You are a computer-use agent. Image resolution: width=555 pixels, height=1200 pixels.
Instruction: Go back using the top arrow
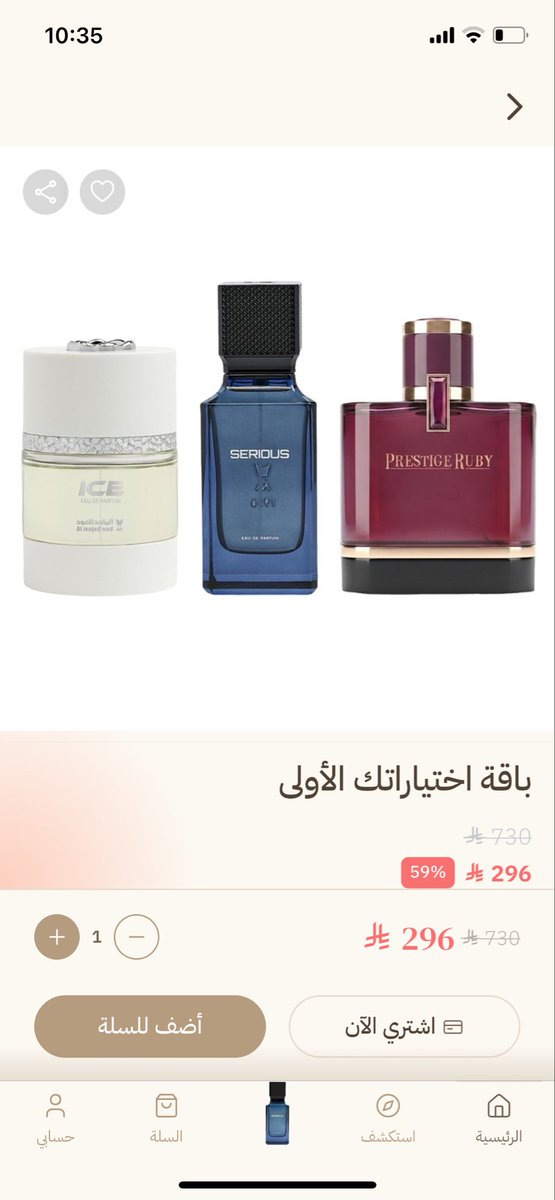[514, 107]
